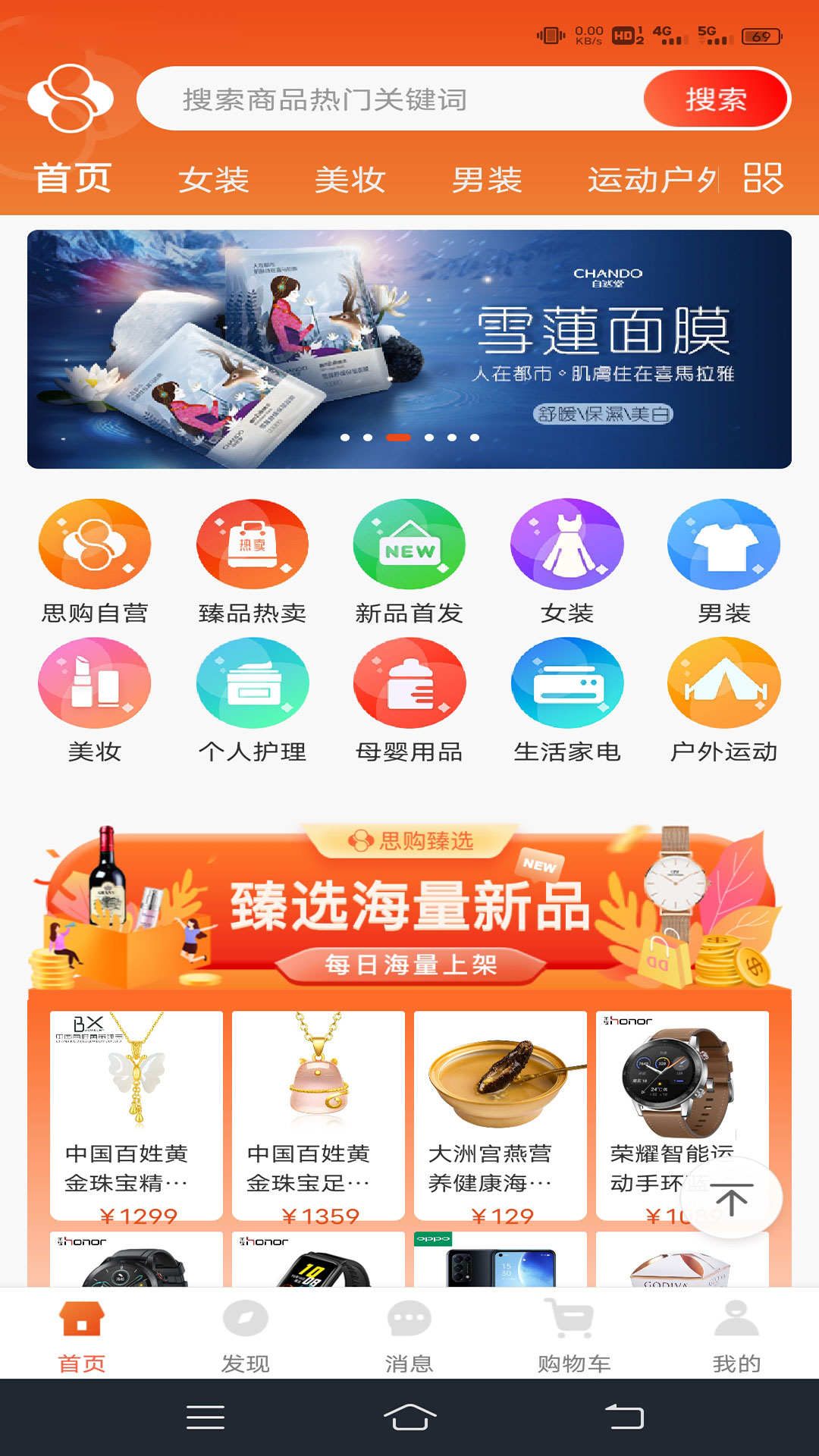Viewport: 819px width, 1456px height.
Task: View the 大洲官燕营养健康海 product card
Action: [x=500, y=1115]
